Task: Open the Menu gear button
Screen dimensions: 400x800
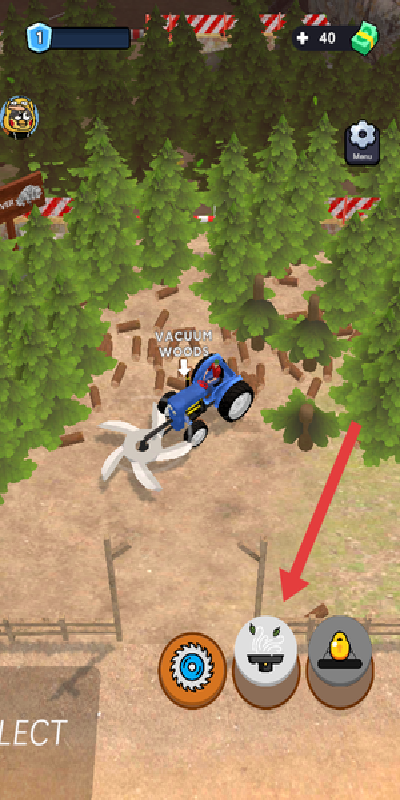Action: (x=362, y=143)
